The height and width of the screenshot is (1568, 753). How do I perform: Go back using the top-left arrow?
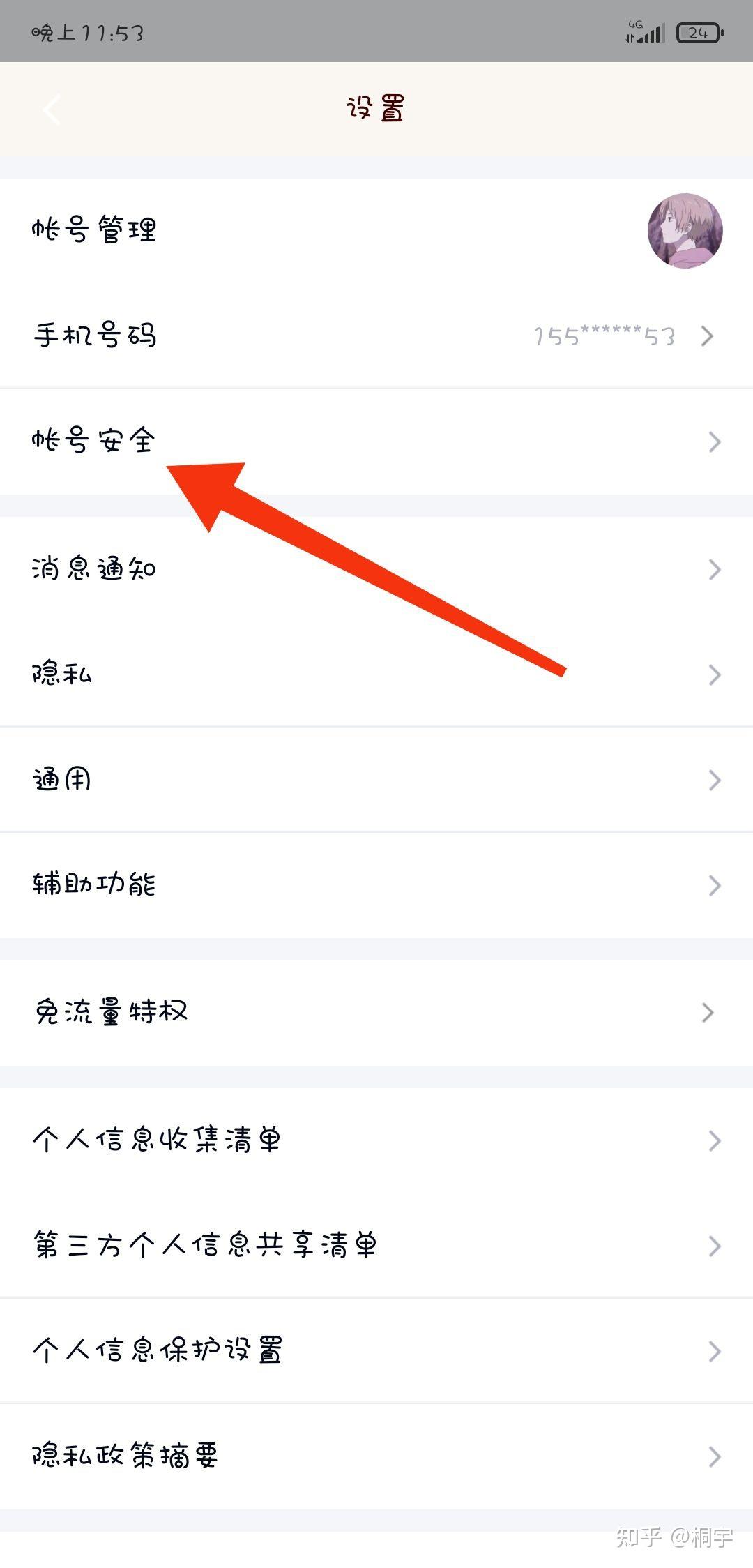(x=52, y=110)
